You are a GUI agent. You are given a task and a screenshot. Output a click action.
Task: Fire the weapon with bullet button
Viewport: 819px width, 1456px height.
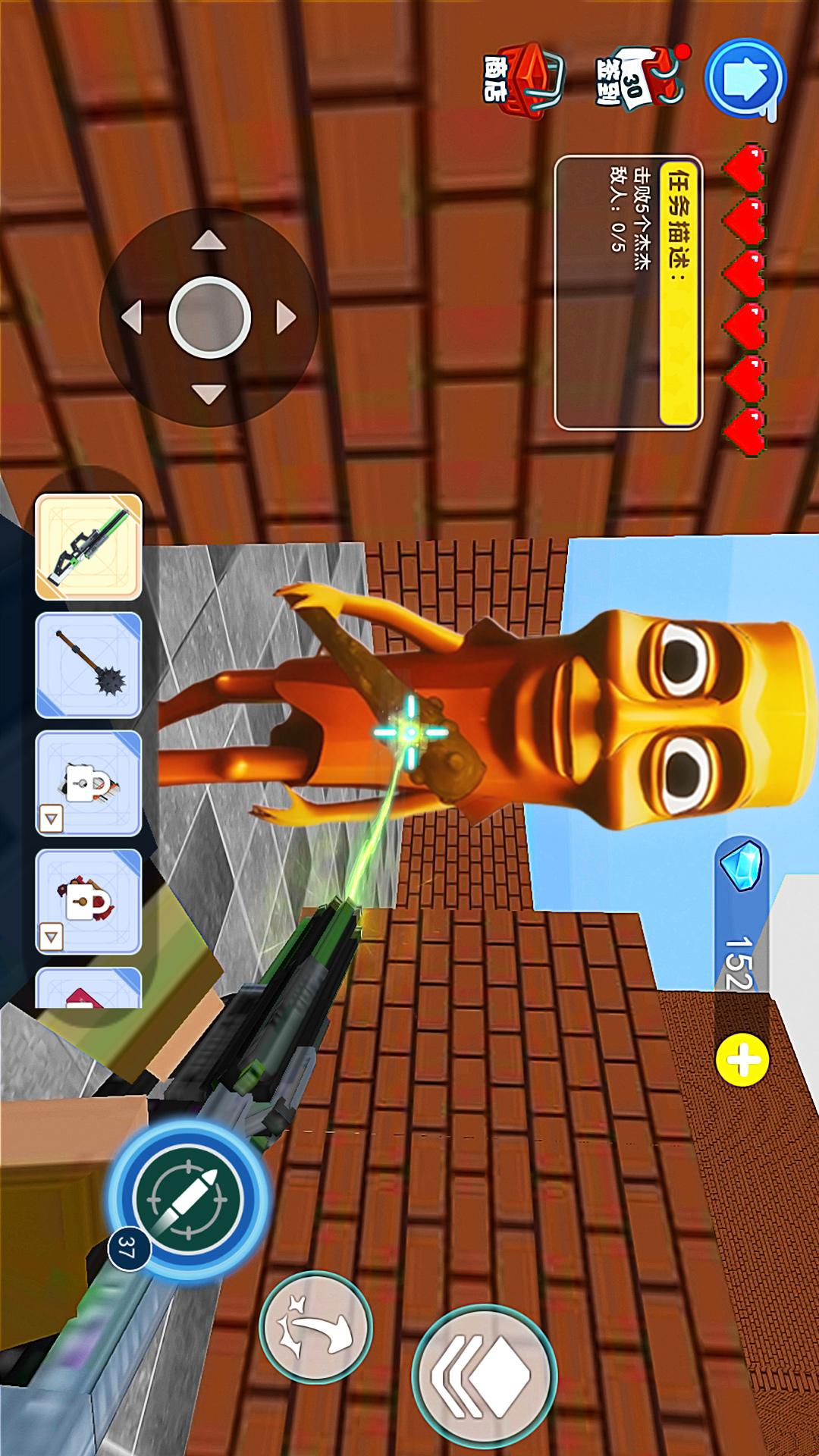(187, 1199)
